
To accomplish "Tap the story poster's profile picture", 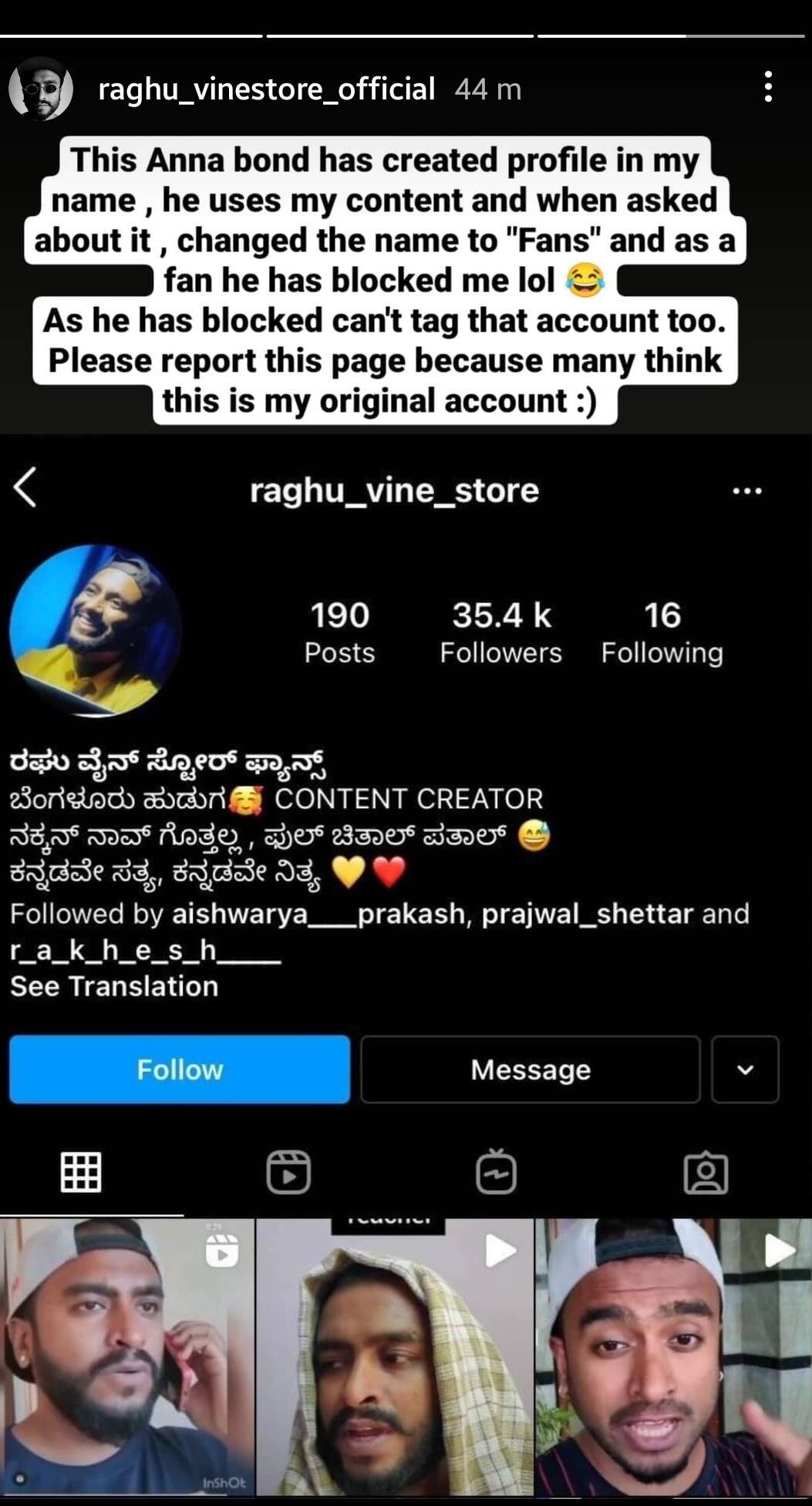I will [41, 89].
